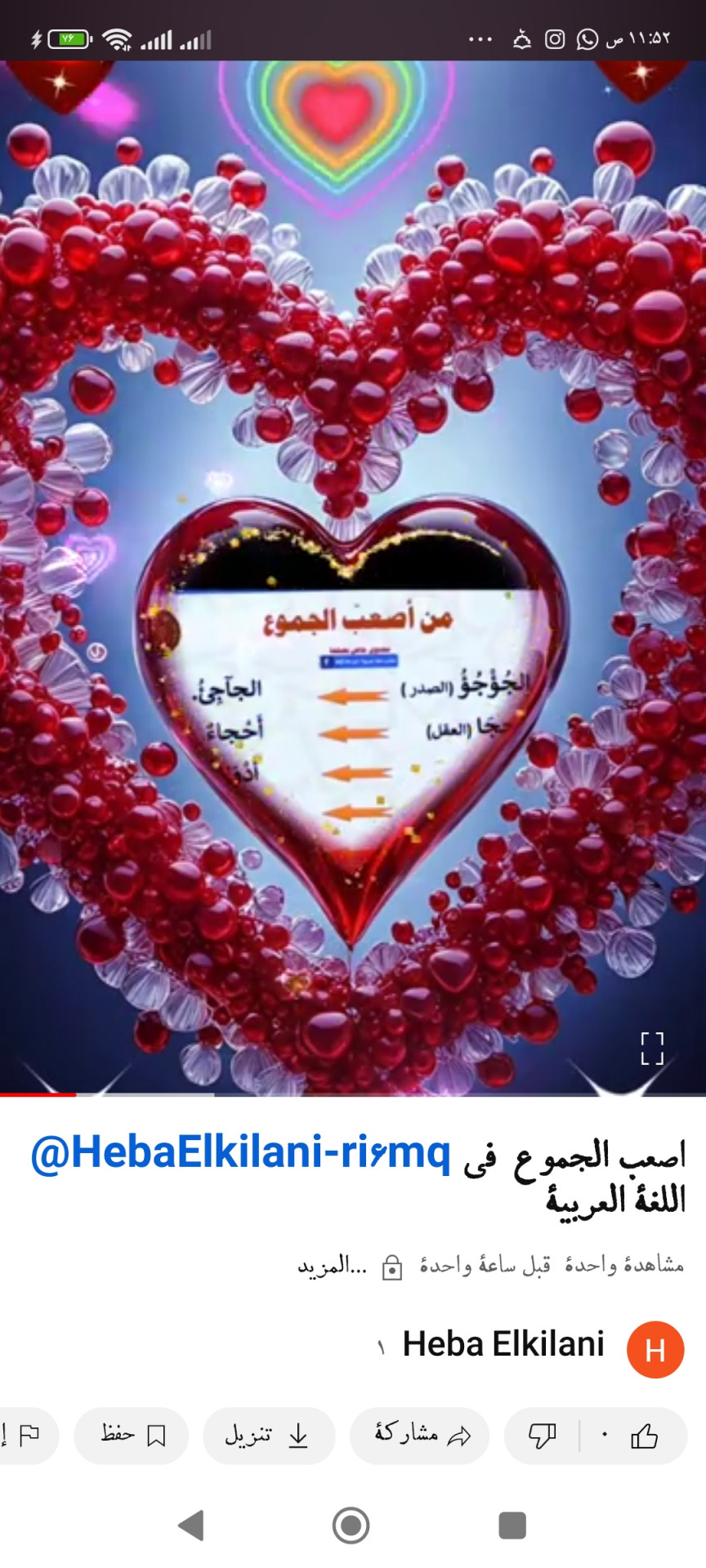Expand the description via ...المزيد
Viewport: 706px width, 1568px height.
pyautogui.click(x=333, y=1266)
